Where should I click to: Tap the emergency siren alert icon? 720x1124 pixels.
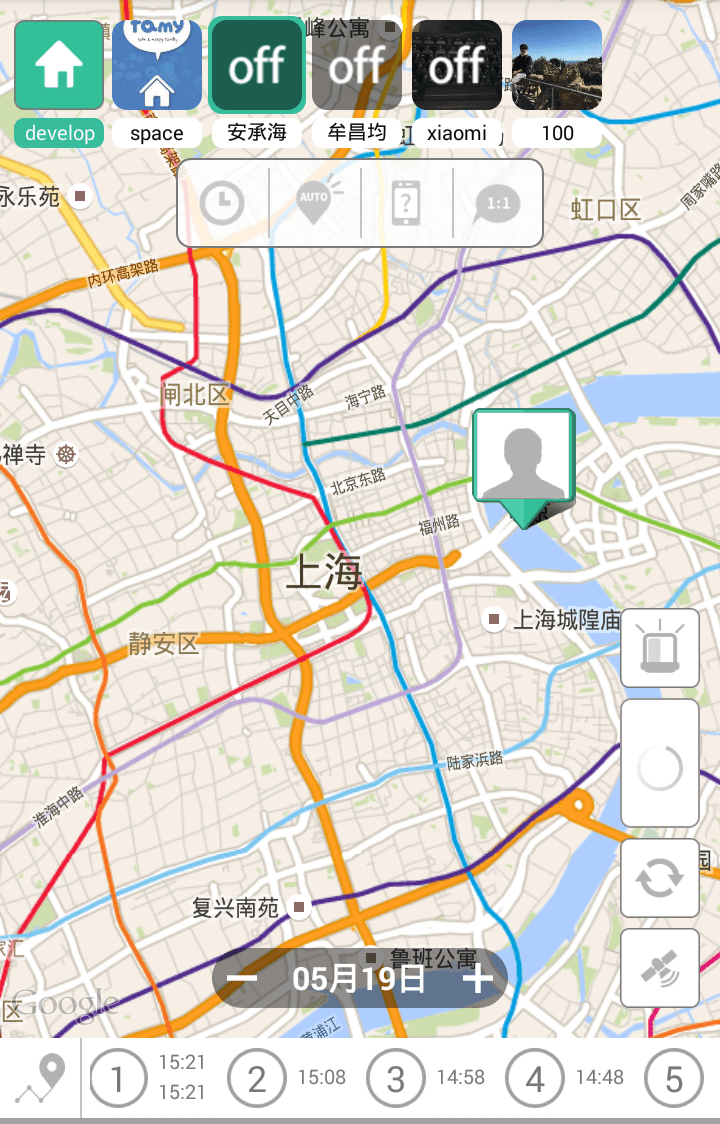tap(659, 648)
